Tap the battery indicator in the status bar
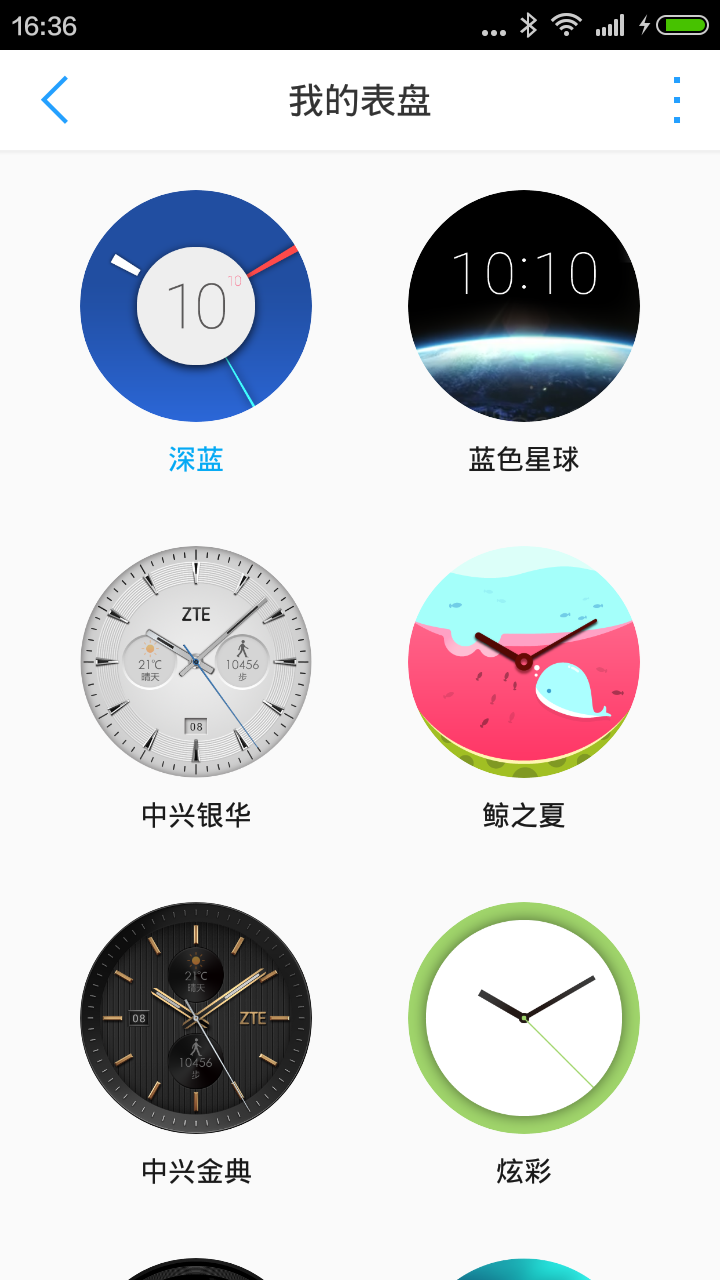720x1280 pixels. click(x=680, y=24)
